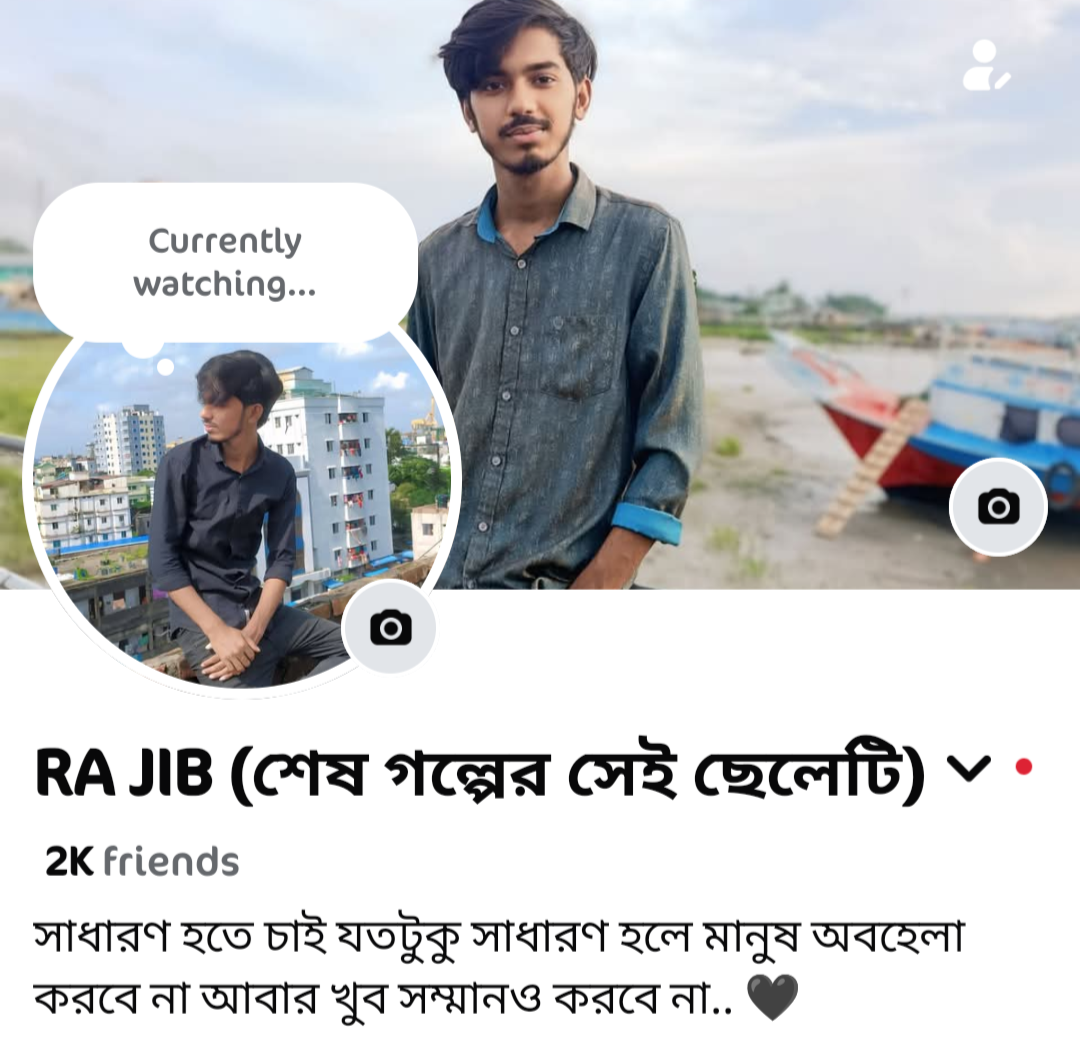
Task: Change profile picture via camera icon
Action: pos(389,627)
